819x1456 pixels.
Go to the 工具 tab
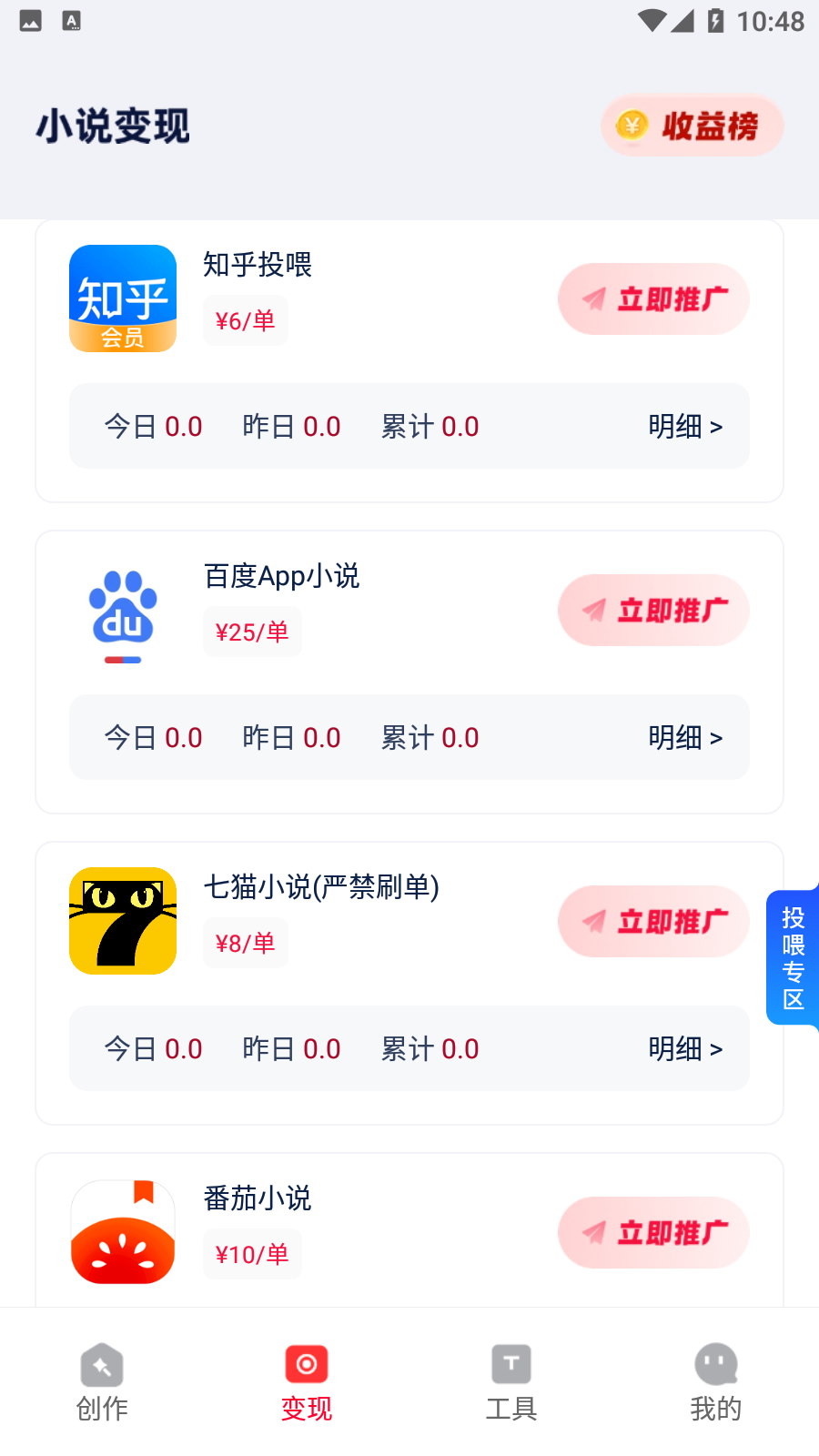tap(511, 1383)
